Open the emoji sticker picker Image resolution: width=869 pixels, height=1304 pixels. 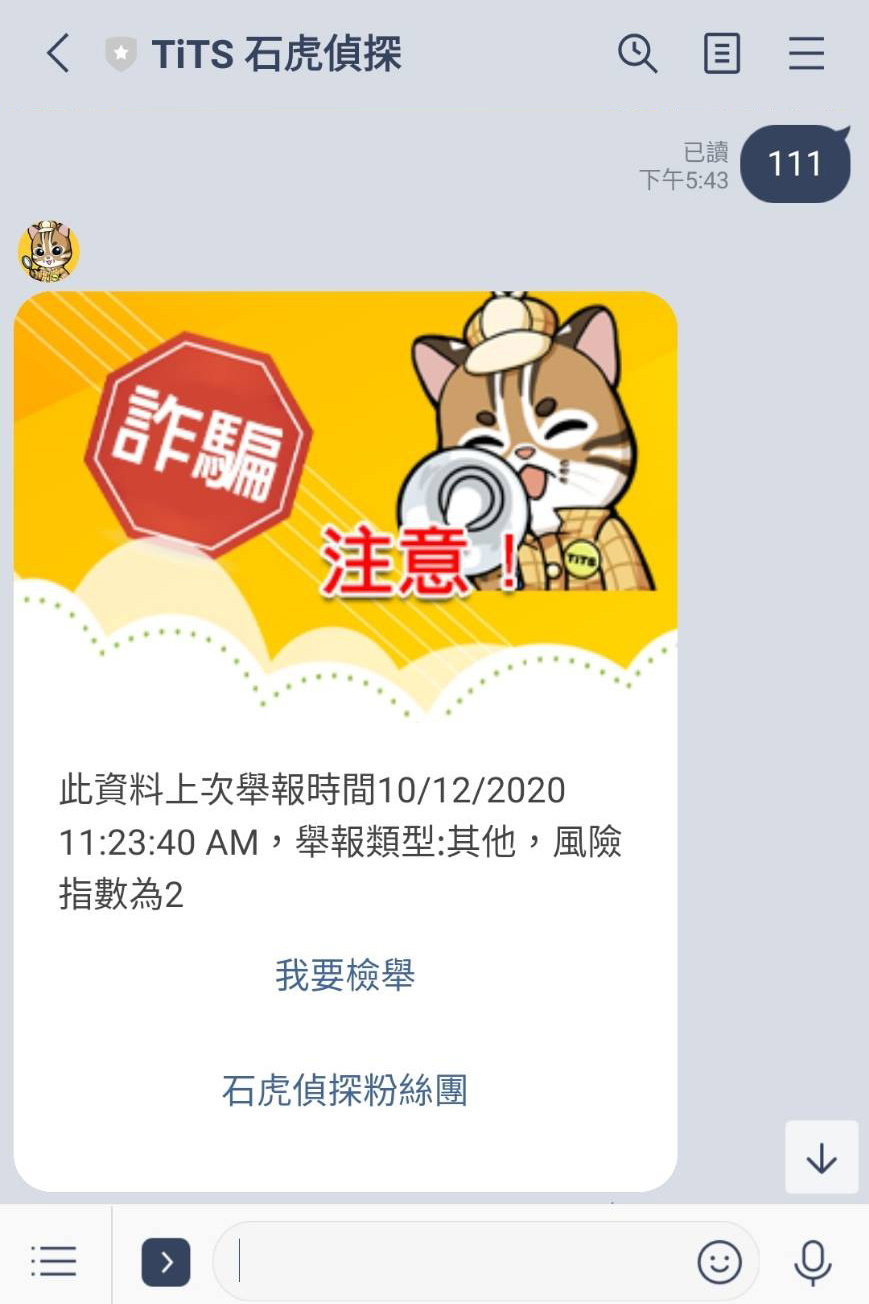719,1262
